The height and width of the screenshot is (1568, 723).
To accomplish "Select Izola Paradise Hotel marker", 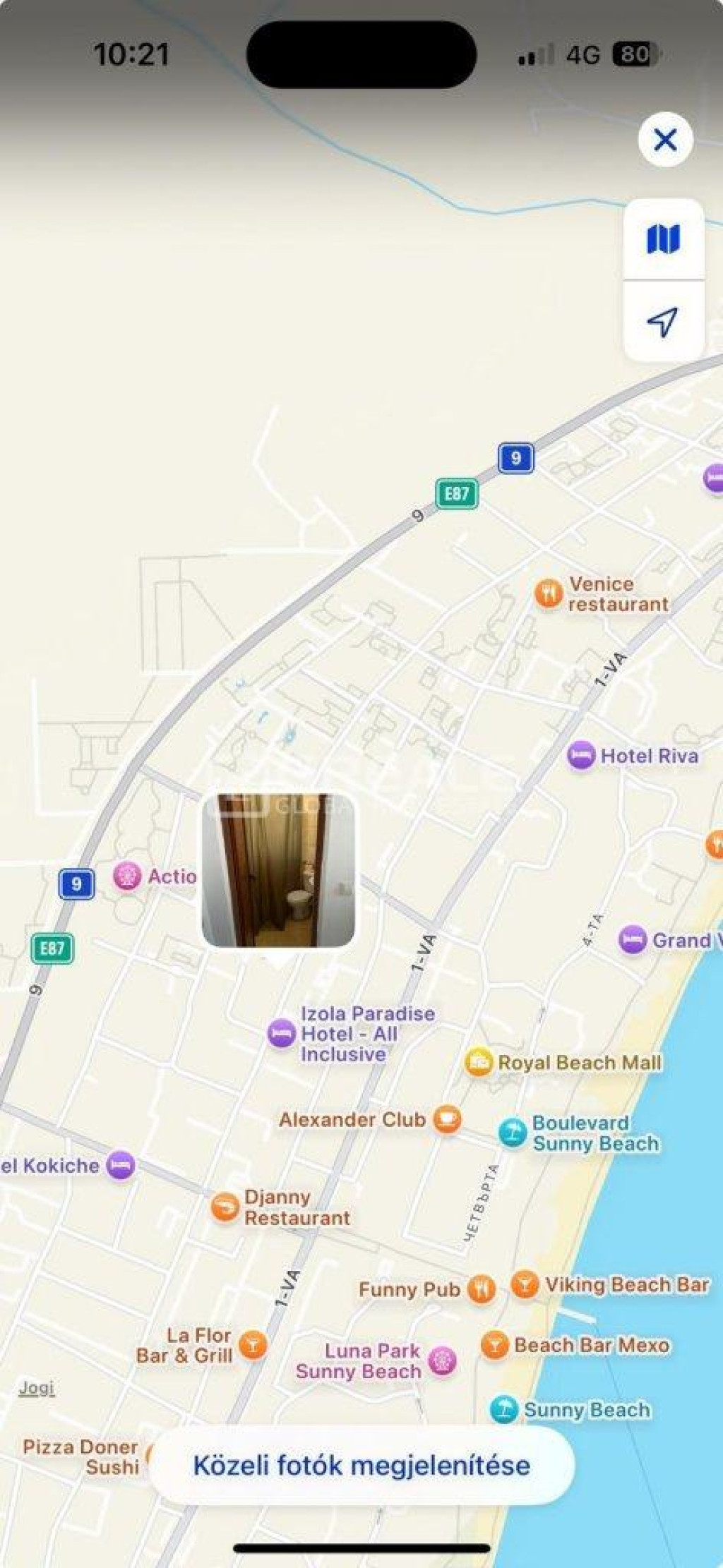I will tap(281, 1034).
